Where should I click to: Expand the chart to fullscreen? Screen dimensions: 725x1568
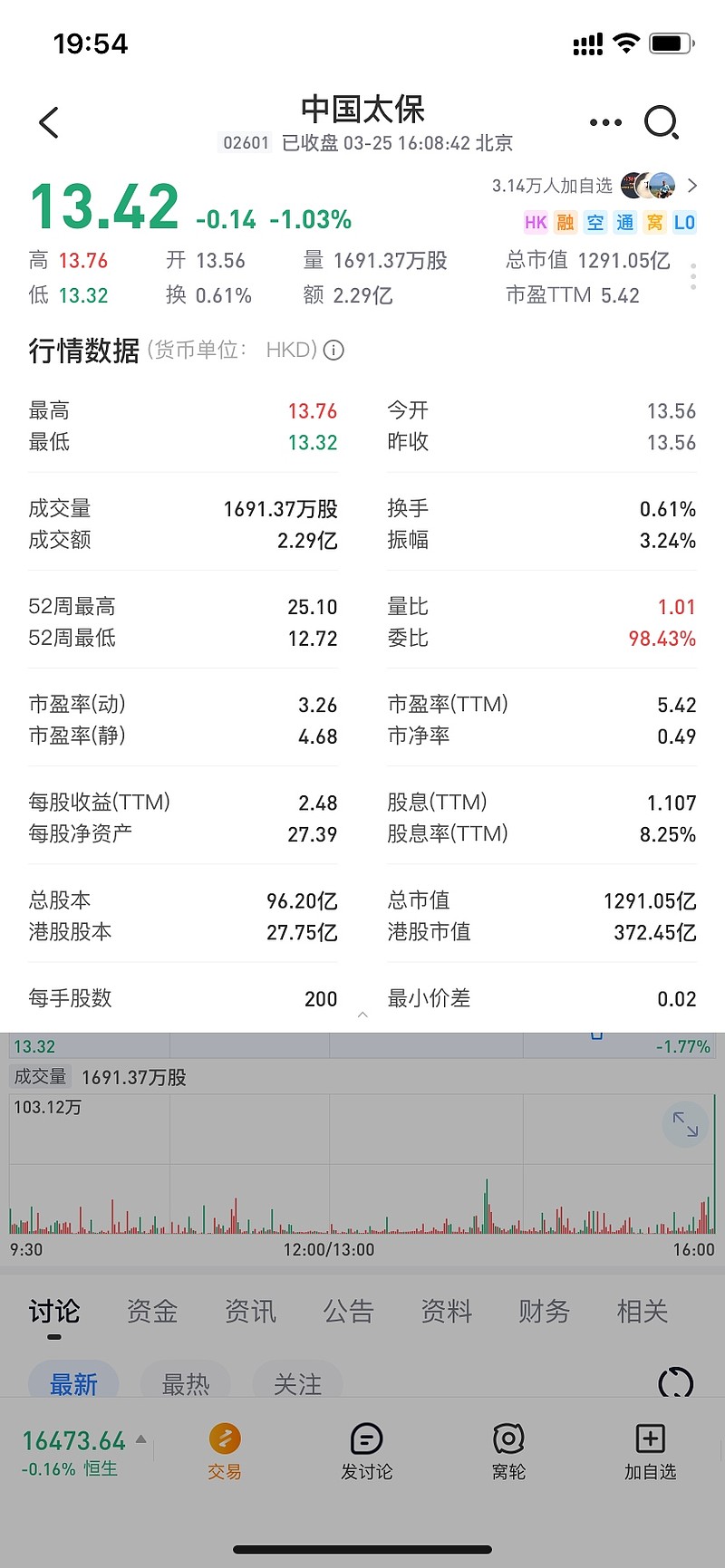(685, 1124)
